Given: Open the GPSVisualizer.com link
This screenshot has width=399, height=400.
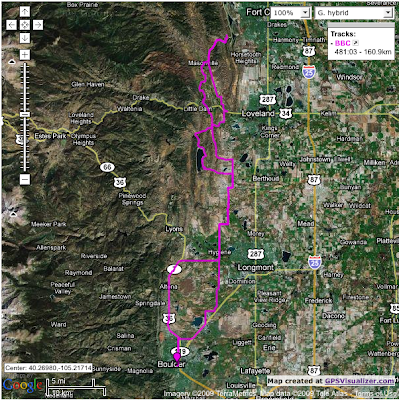Looking at the screenshot, I should click(x=360, y=381).
